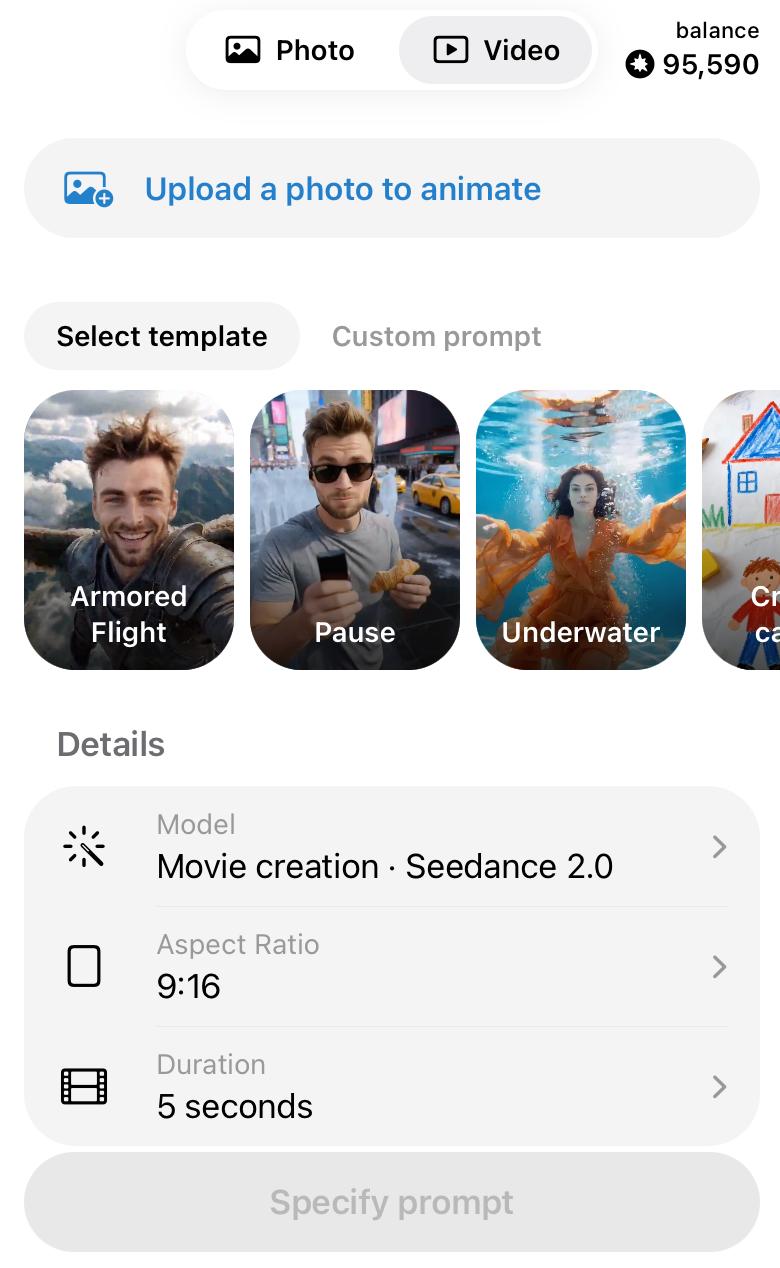This screenshot has width=780, height=1268.
Task: Open the Duration setting
Action: coord(392,1087)
